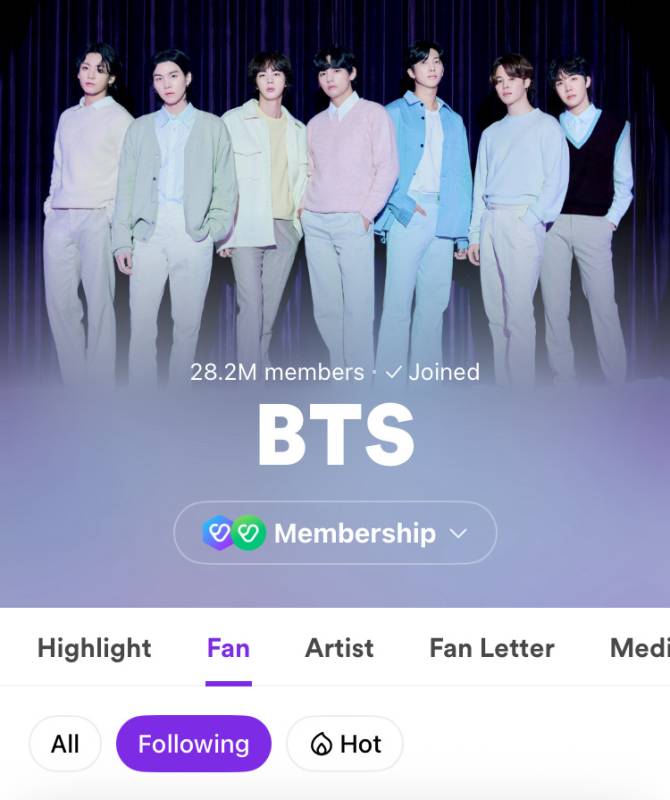This screenshot has height=800, width=670.
Task: Open the Media tab
Action: coord(640,648)
